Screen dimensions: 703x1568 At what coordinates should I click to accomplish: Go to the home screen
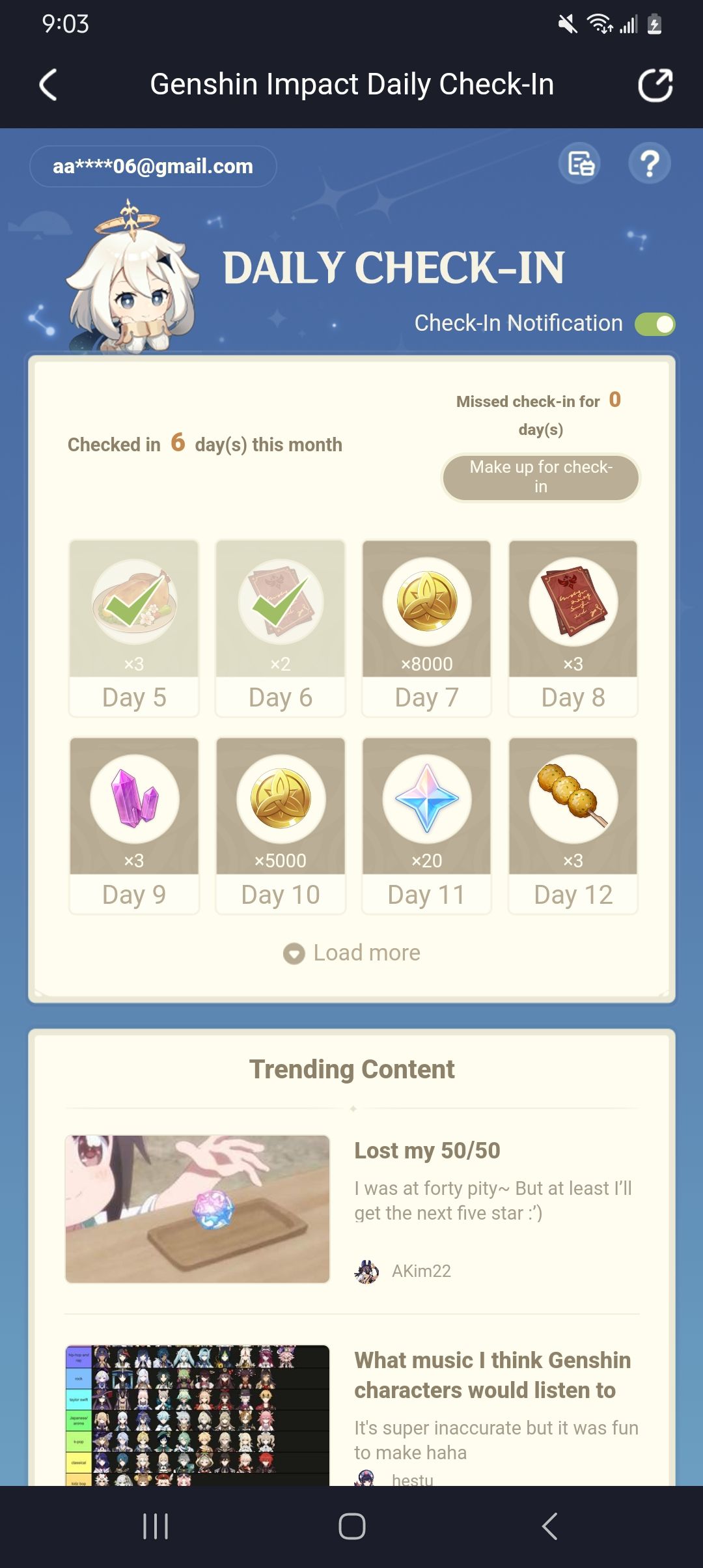tap(351, 1526)
